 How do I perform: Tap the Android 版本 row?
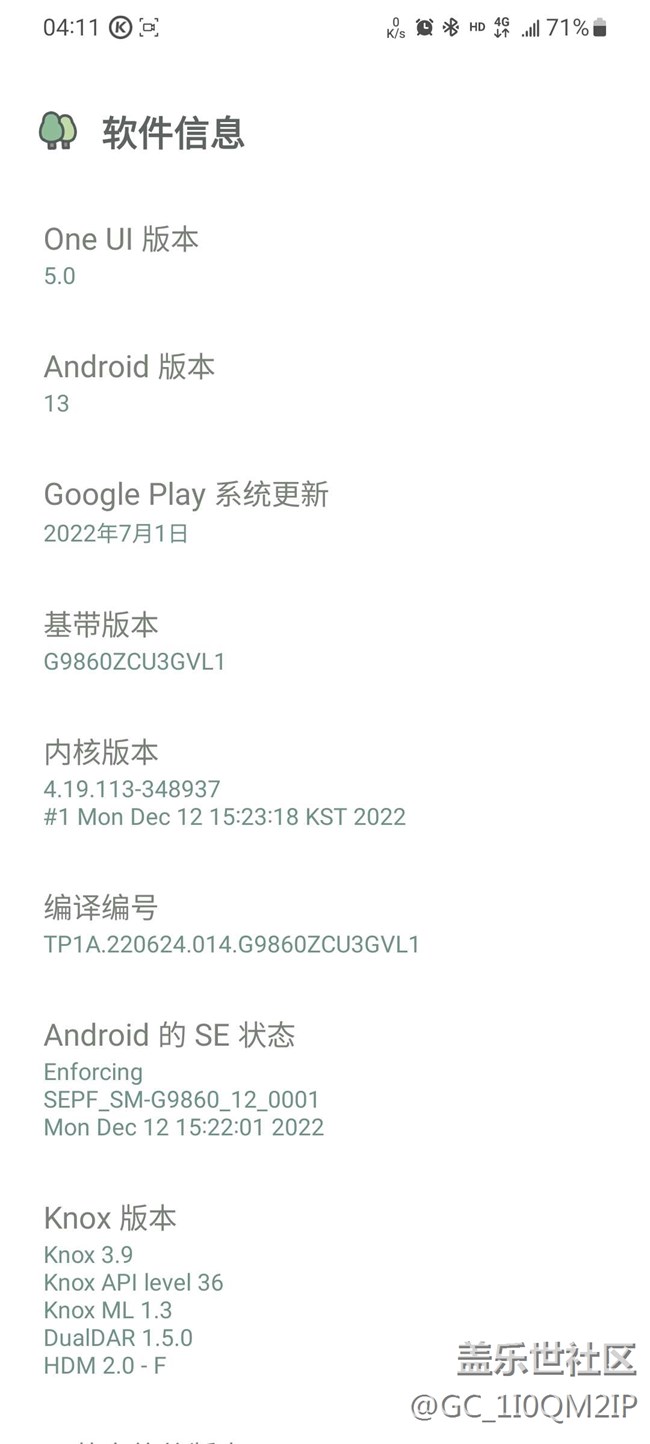325,385
